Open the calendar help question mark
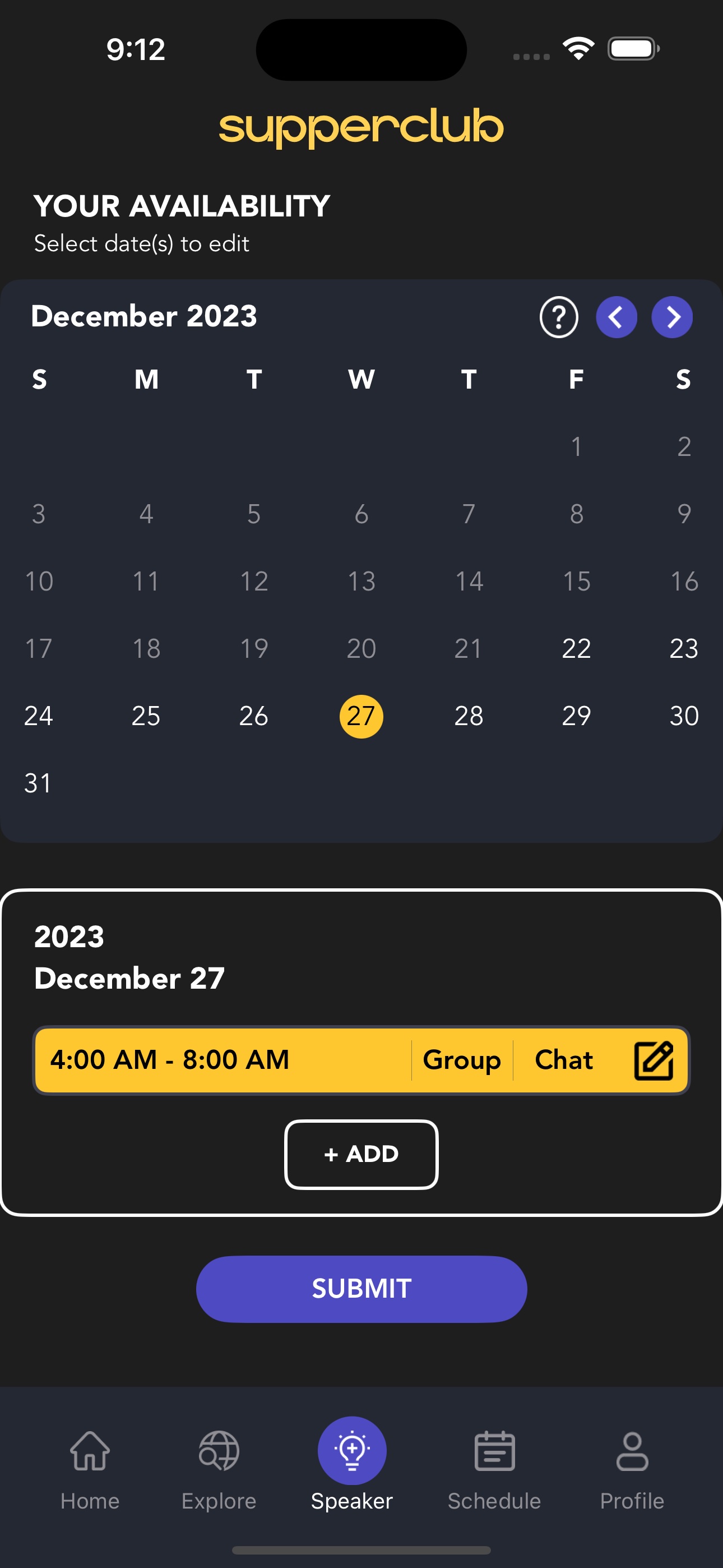The image size is (723, 1568). pyautogui.click(x=559, y=317)
